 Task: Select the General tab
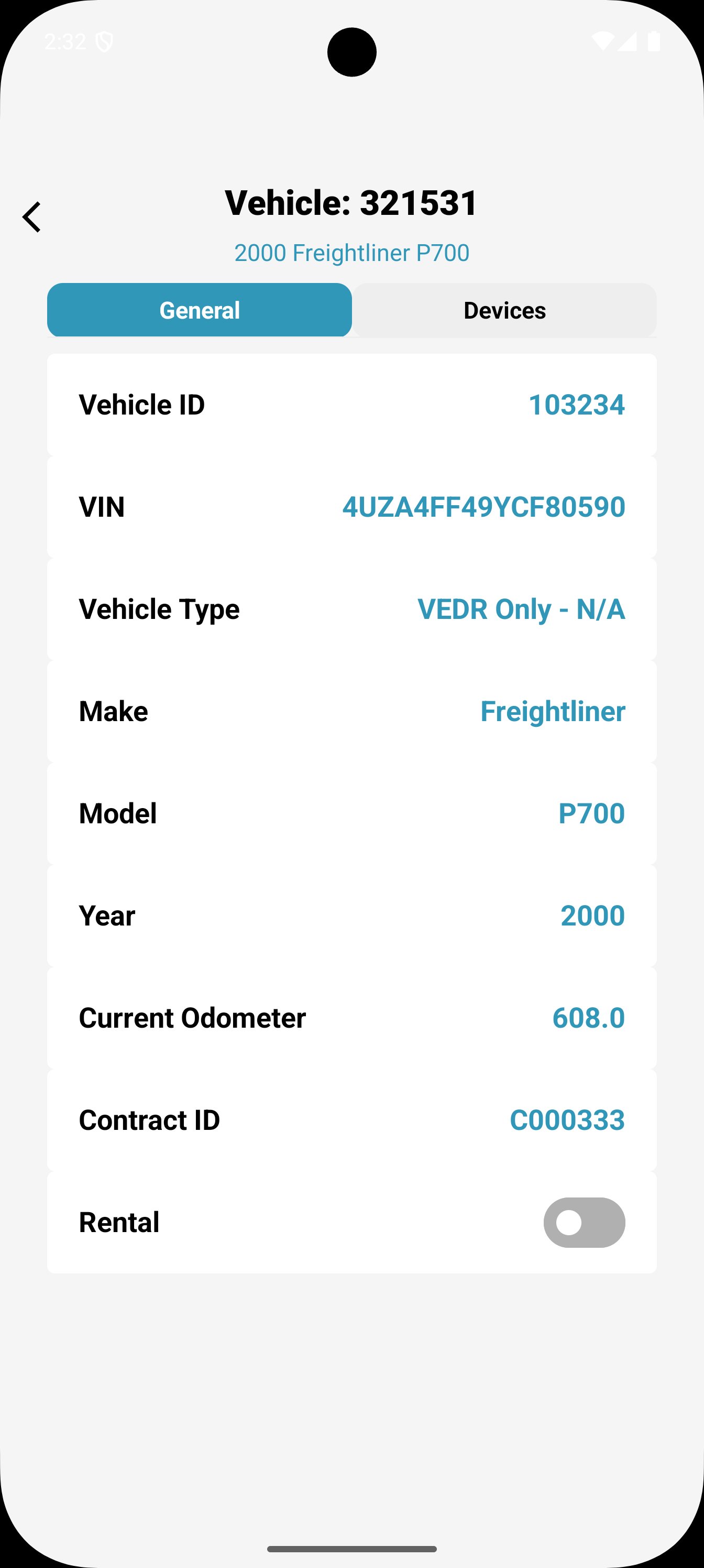(x=200, y=310)
